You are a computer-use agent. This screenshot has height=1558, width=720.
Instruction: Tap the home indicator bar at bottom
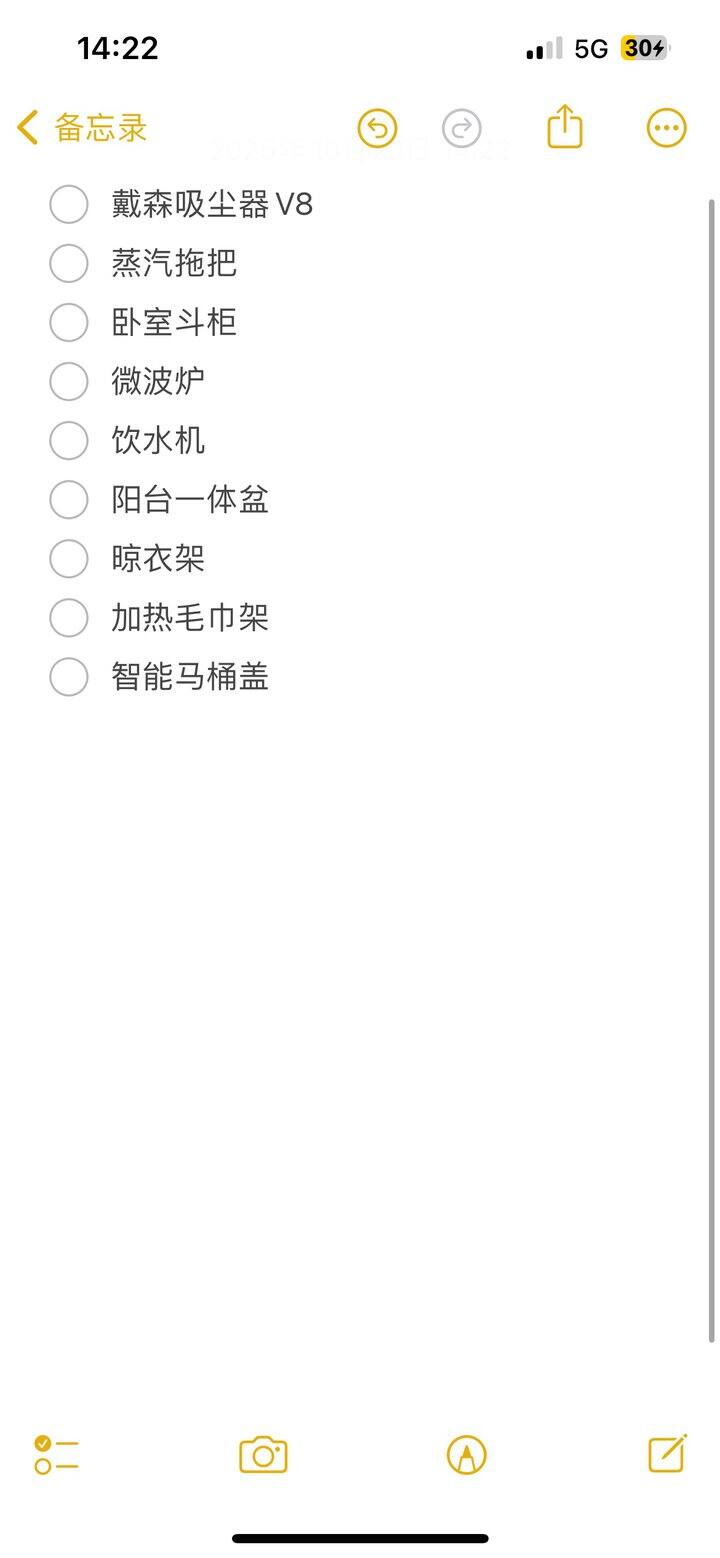pyautogui.click(x=360, y=1537)
